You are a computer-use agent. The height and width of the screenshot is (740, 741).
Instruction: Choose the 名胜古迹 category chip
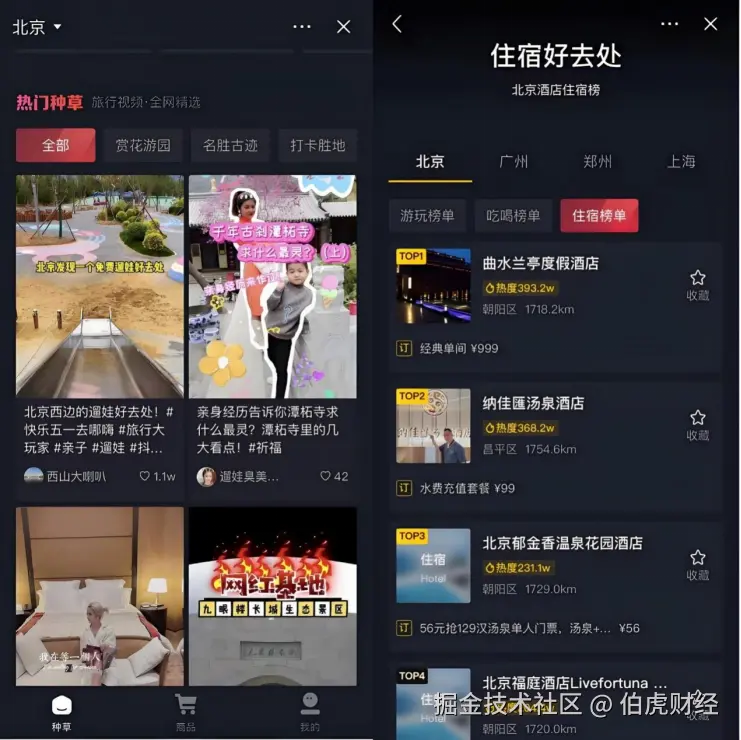(x=230, y=145)
